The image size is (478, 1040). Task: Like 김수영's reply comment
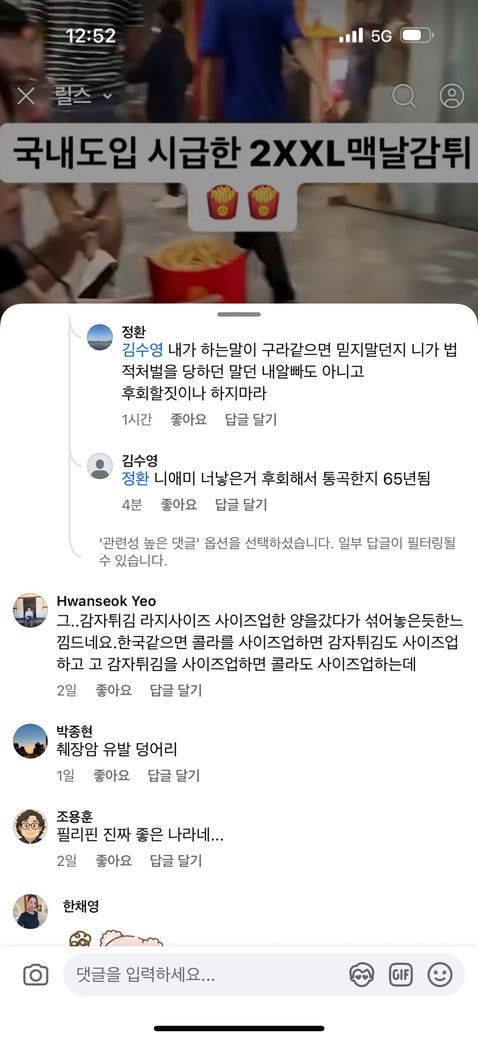click(179, 505)
